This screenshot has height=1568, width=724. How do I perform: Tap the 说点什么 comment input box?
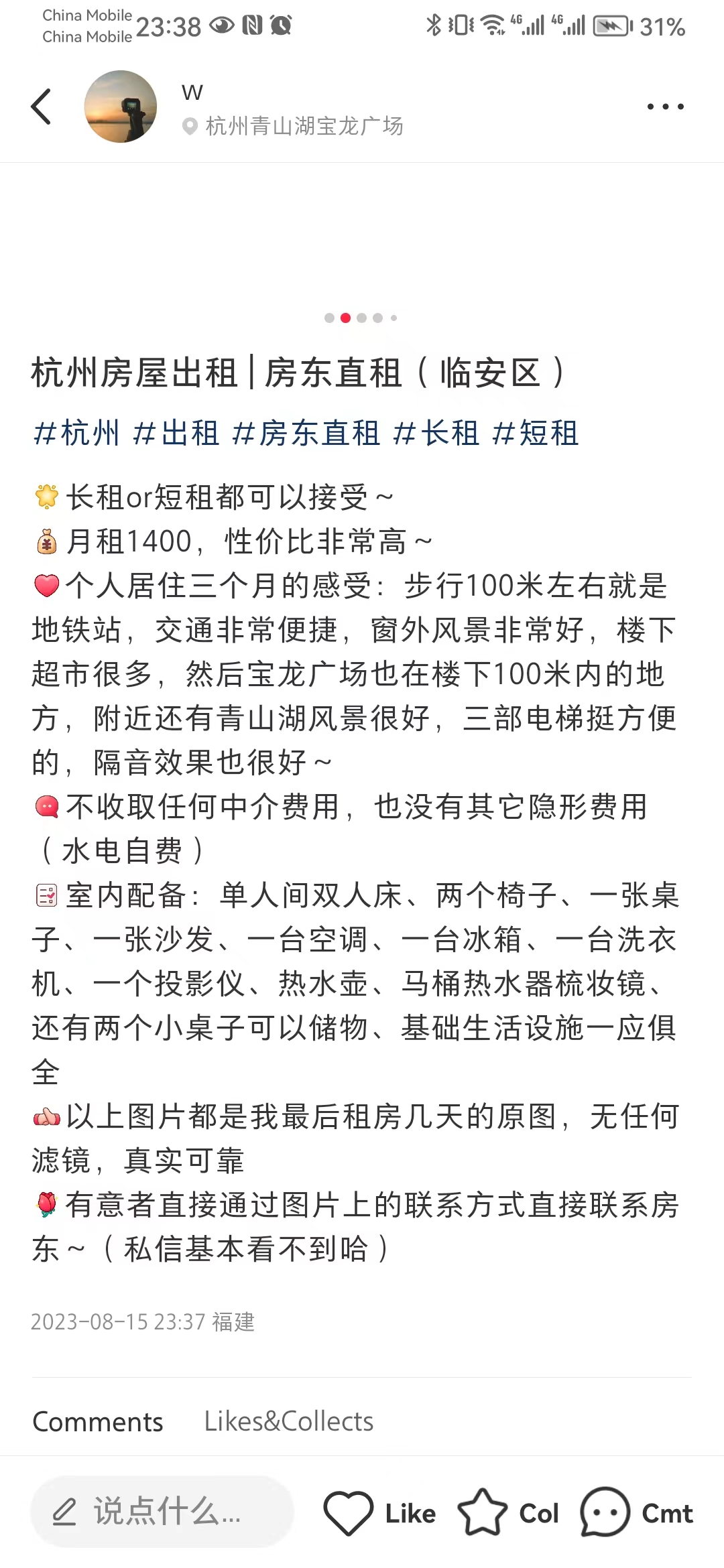tap(162, 1512)
